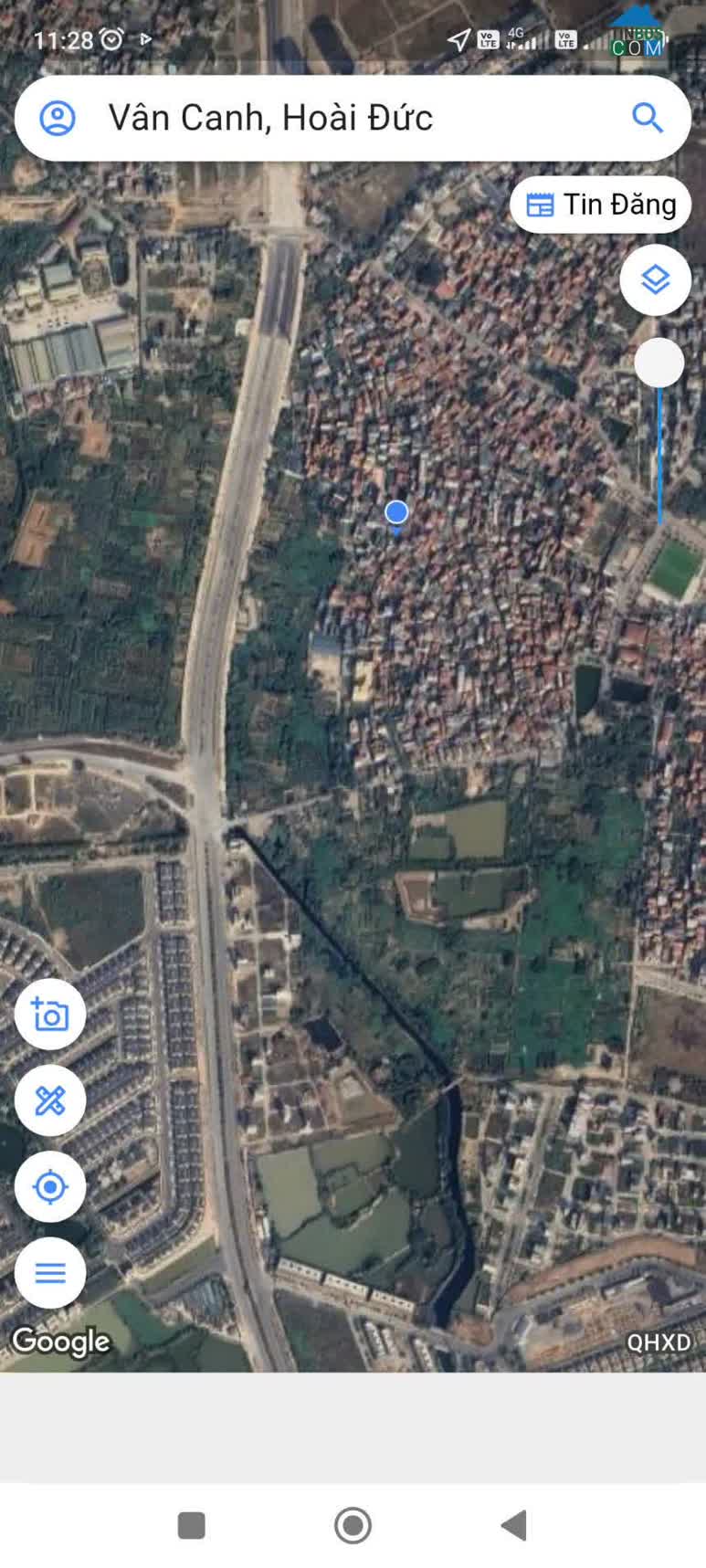The height and width of the screenshot is (1568, 706).
Task: Open the account profile icon
Action: pos(58,118)
